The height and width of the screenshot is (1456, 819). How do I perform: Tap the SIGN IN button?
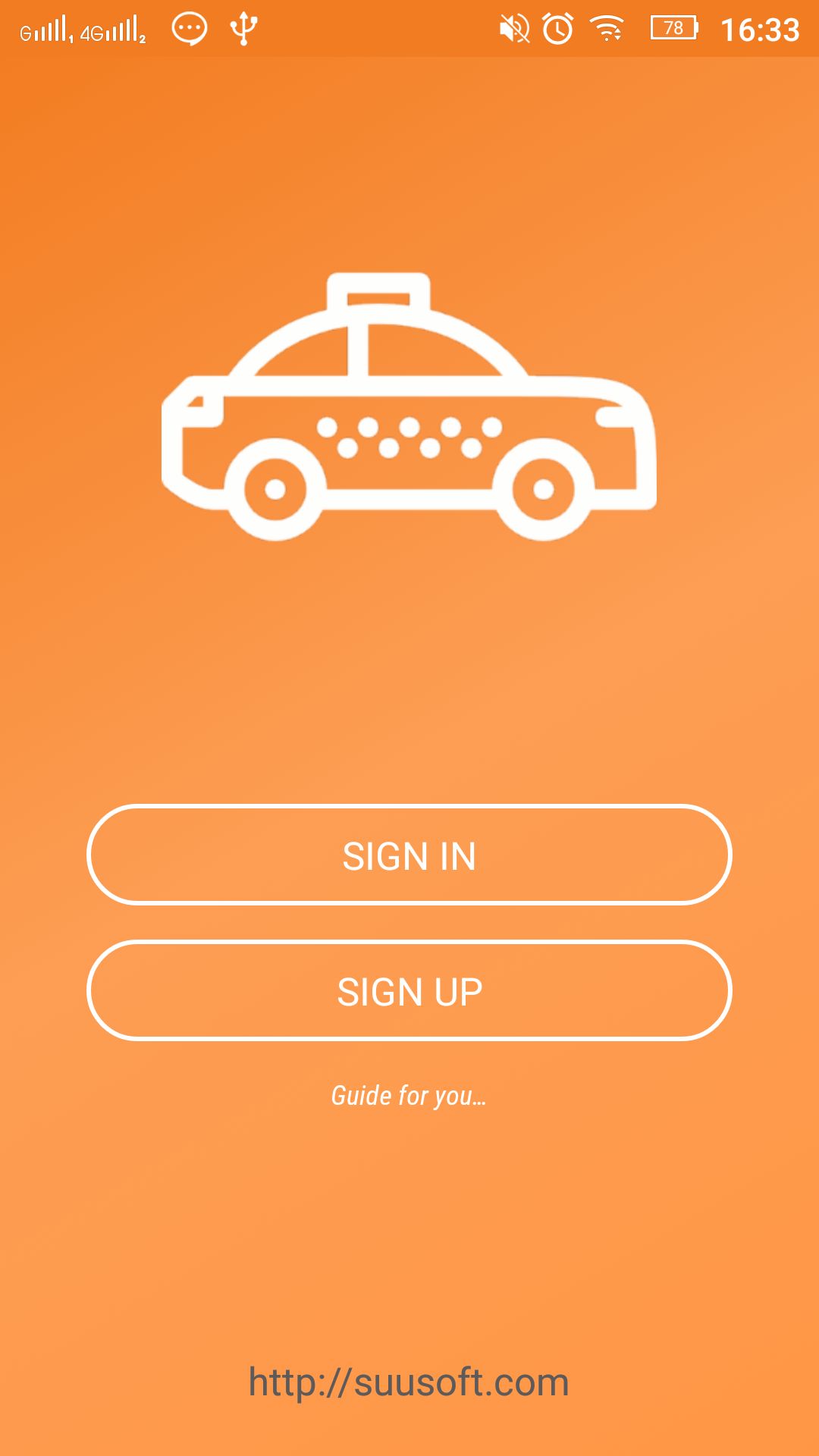(x=409, y=855)
